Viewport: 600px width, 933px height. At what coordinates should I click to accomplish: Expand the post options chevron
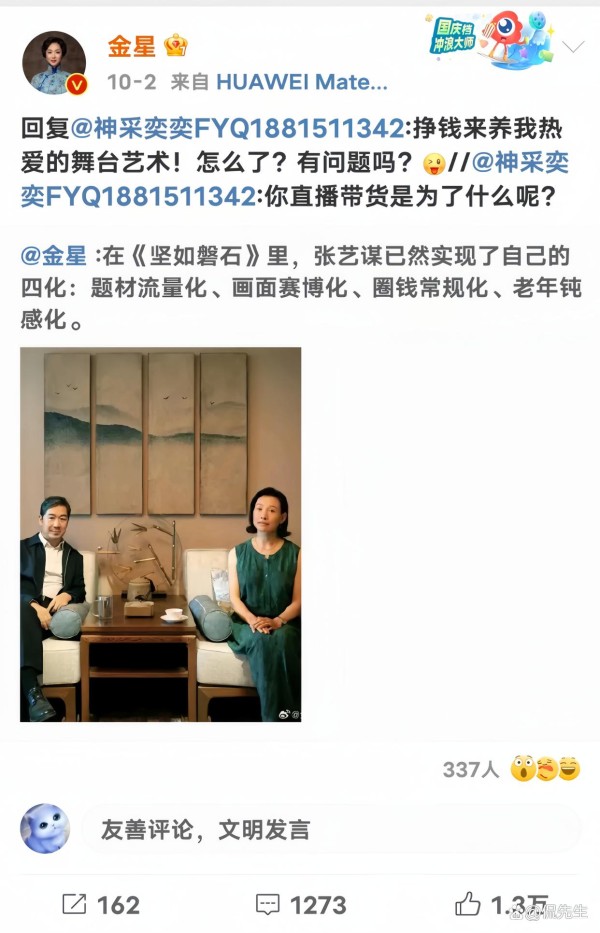pos(573,48)
